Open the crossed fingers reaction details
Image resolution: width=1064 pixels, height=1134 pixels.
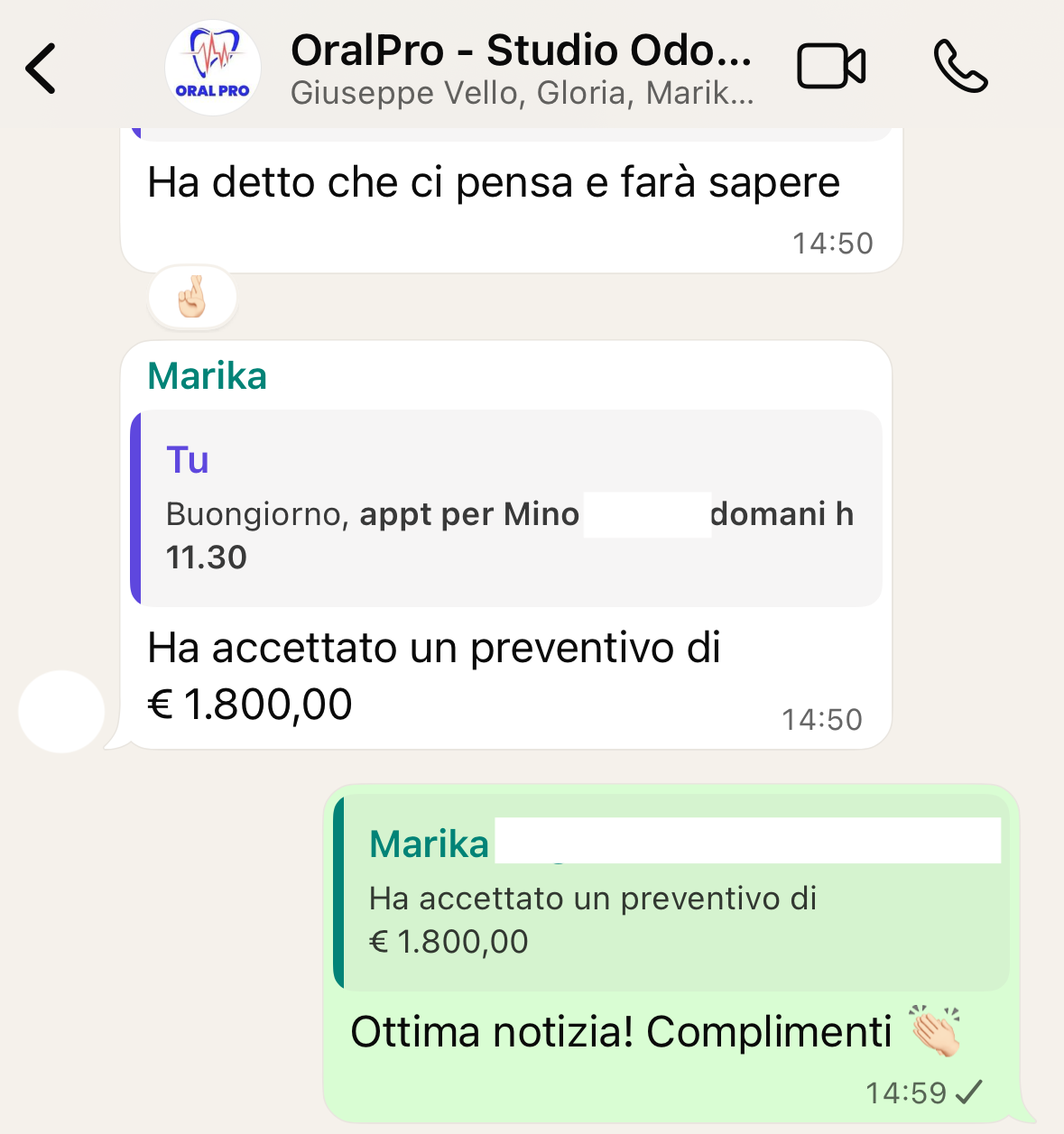[x=192, y=298]
